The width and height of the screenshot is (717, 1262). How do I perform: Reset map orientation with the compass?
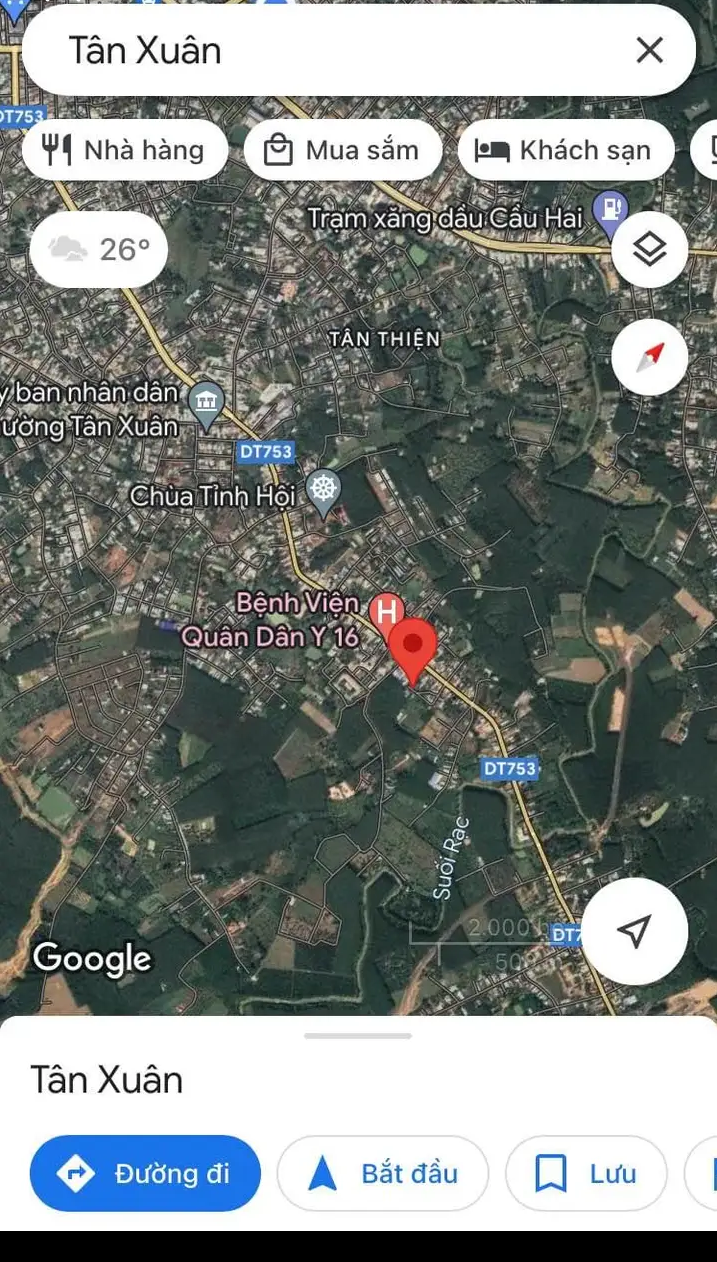coord(649,357)
